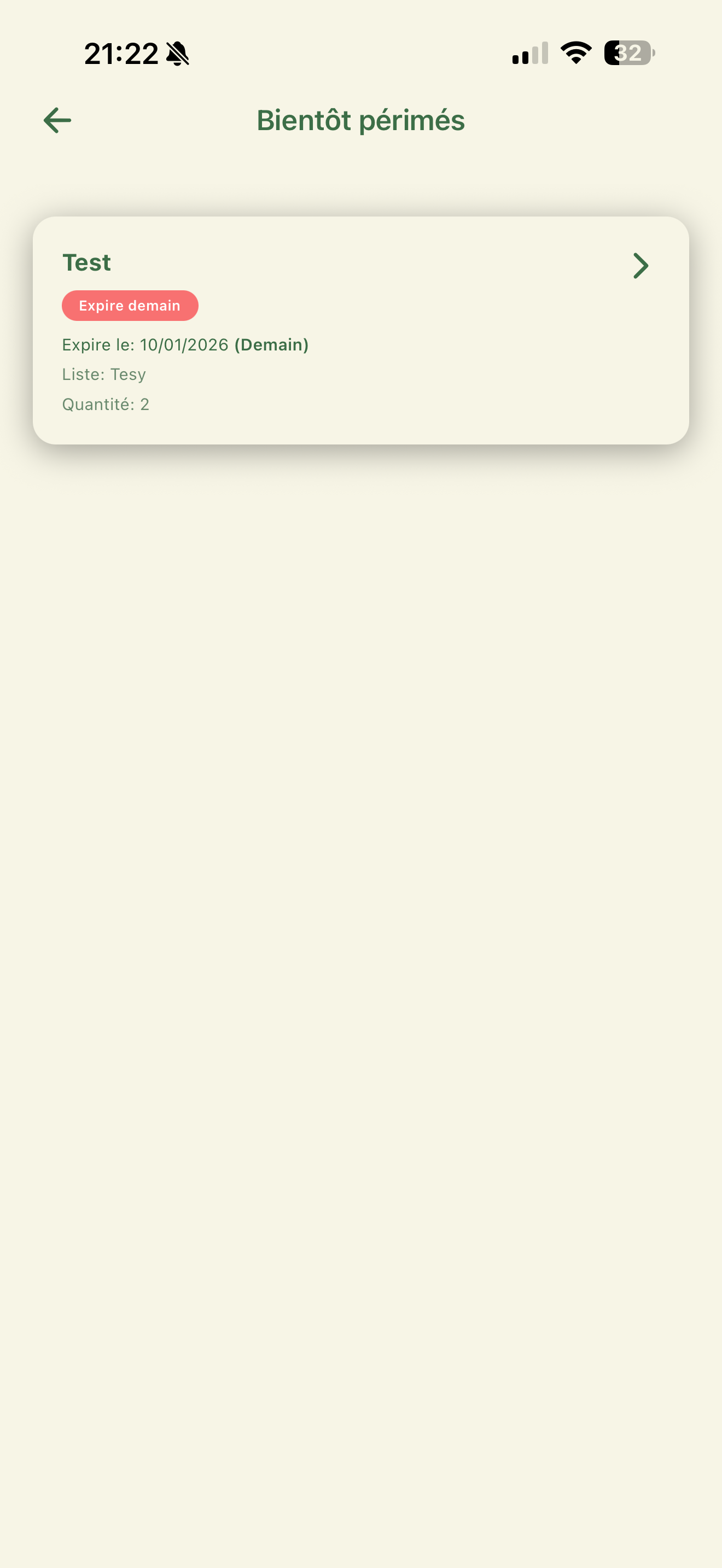This screenshot has height=1568, width=722.
Task: Open the Test item card
Action: 360,330
